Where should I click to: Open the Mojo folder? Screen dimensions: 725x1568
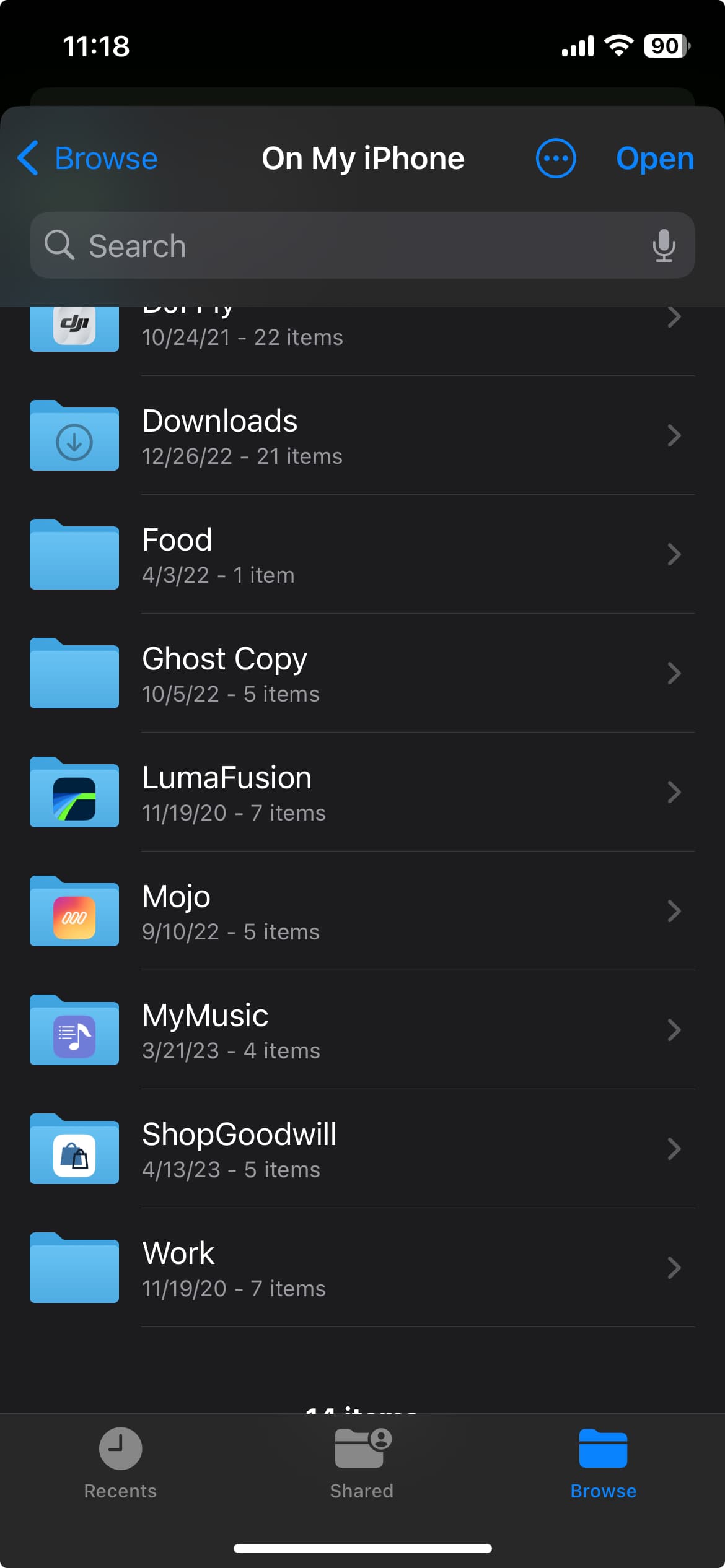point(362,912)
